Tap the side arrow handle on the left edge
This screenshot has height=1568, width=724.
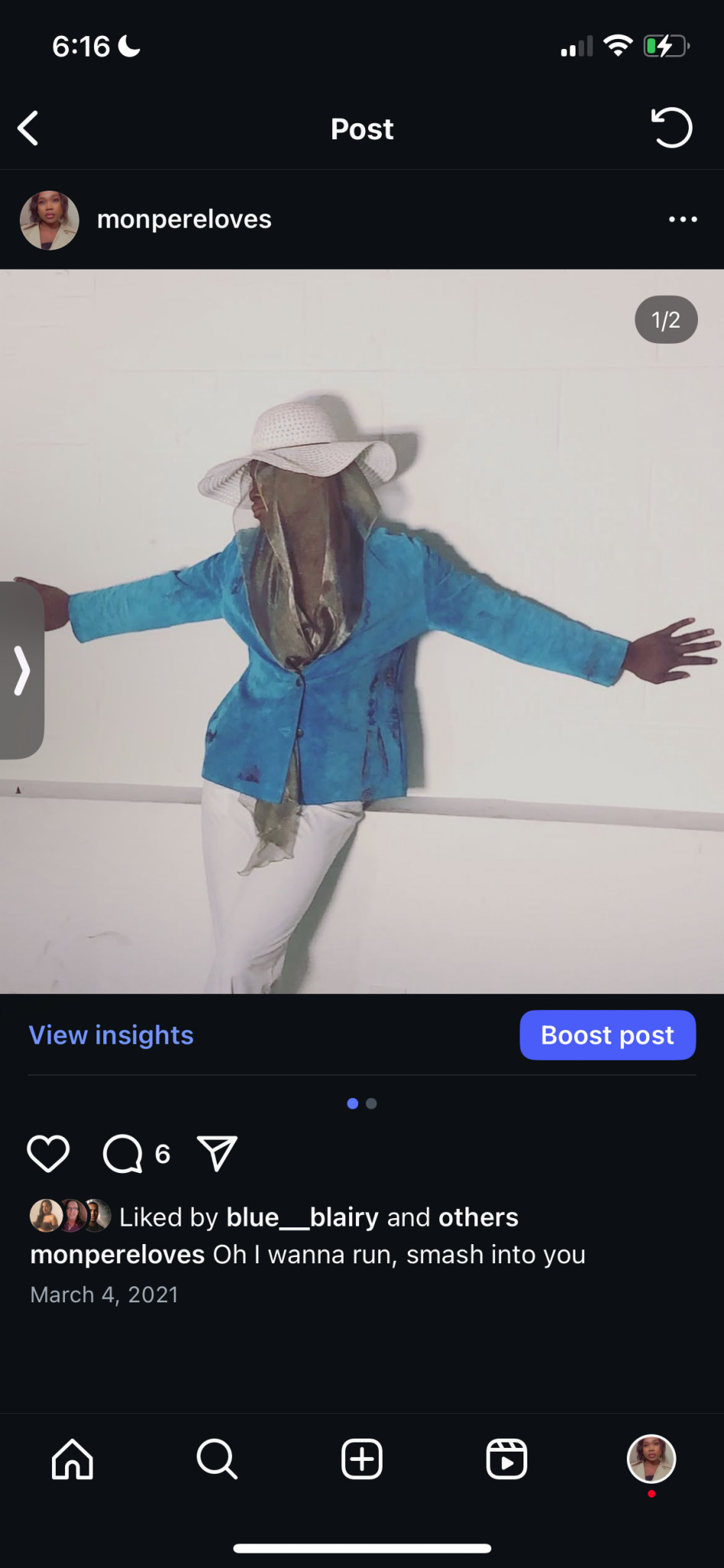click(x=21, y=671)
